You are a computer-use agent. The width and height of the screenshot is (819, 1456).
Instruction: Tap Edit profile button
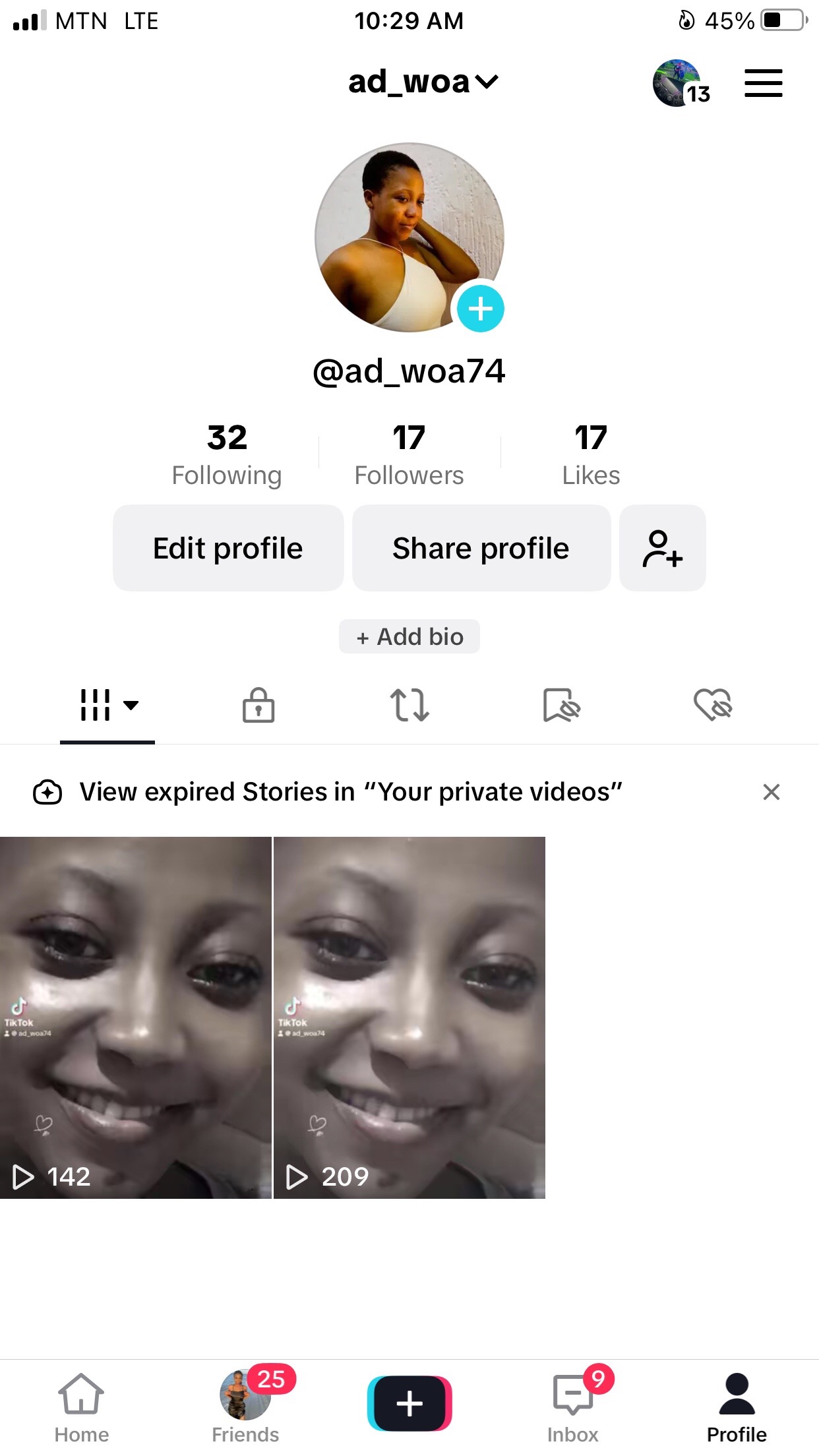click(x=228, y=548)
